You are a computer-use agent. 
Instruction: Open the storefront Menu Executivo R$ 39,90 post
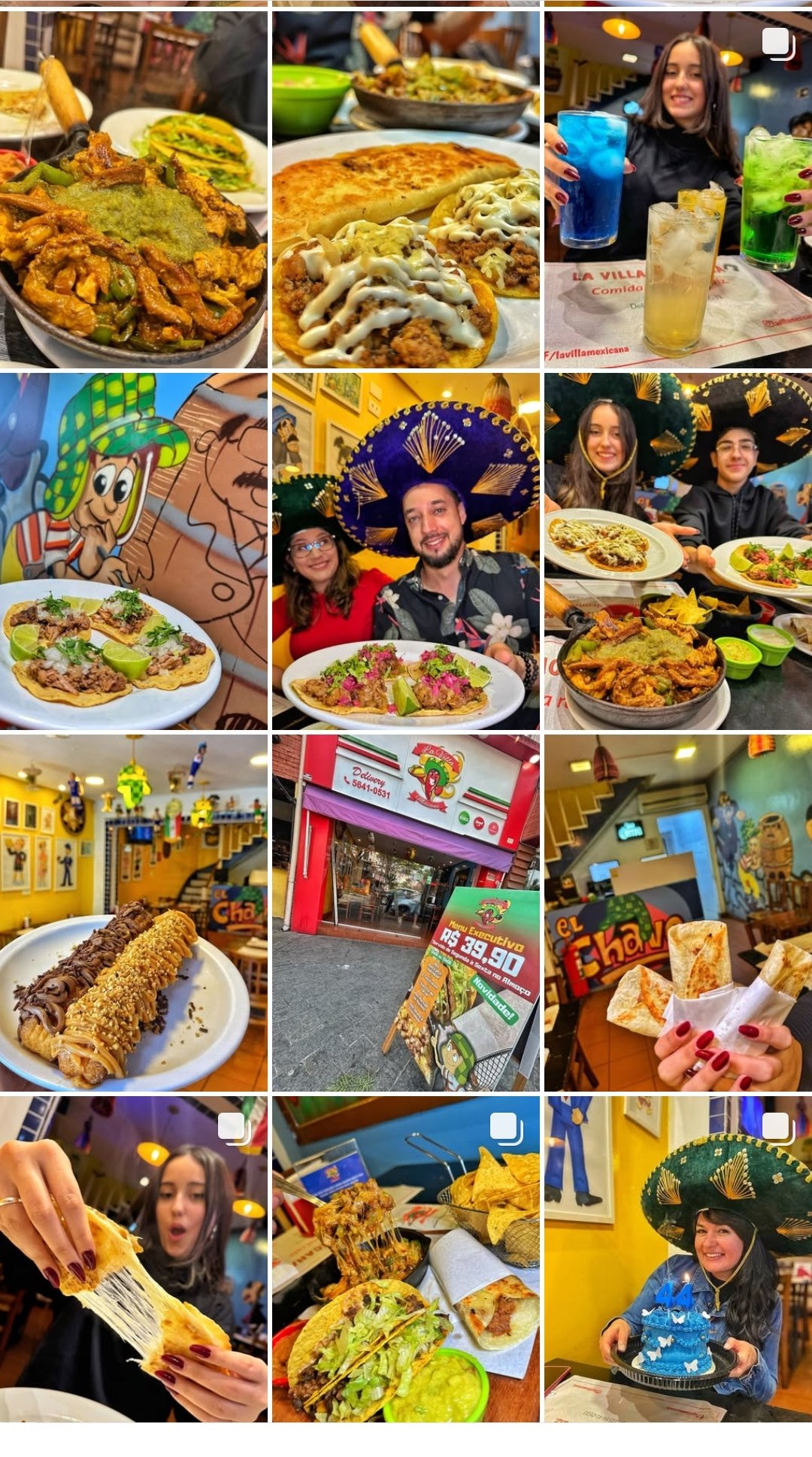pyautogui.click(x=405, y=913)
